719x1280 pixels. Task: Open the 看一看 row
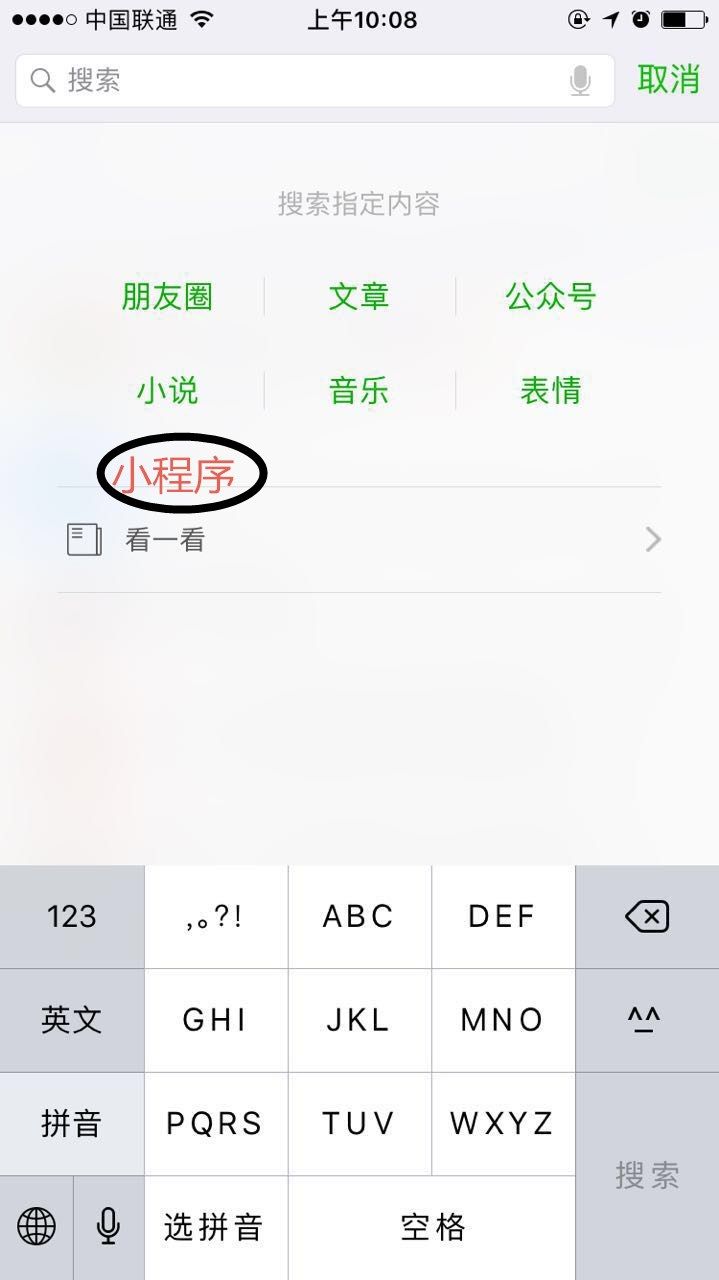click(360, 540)
